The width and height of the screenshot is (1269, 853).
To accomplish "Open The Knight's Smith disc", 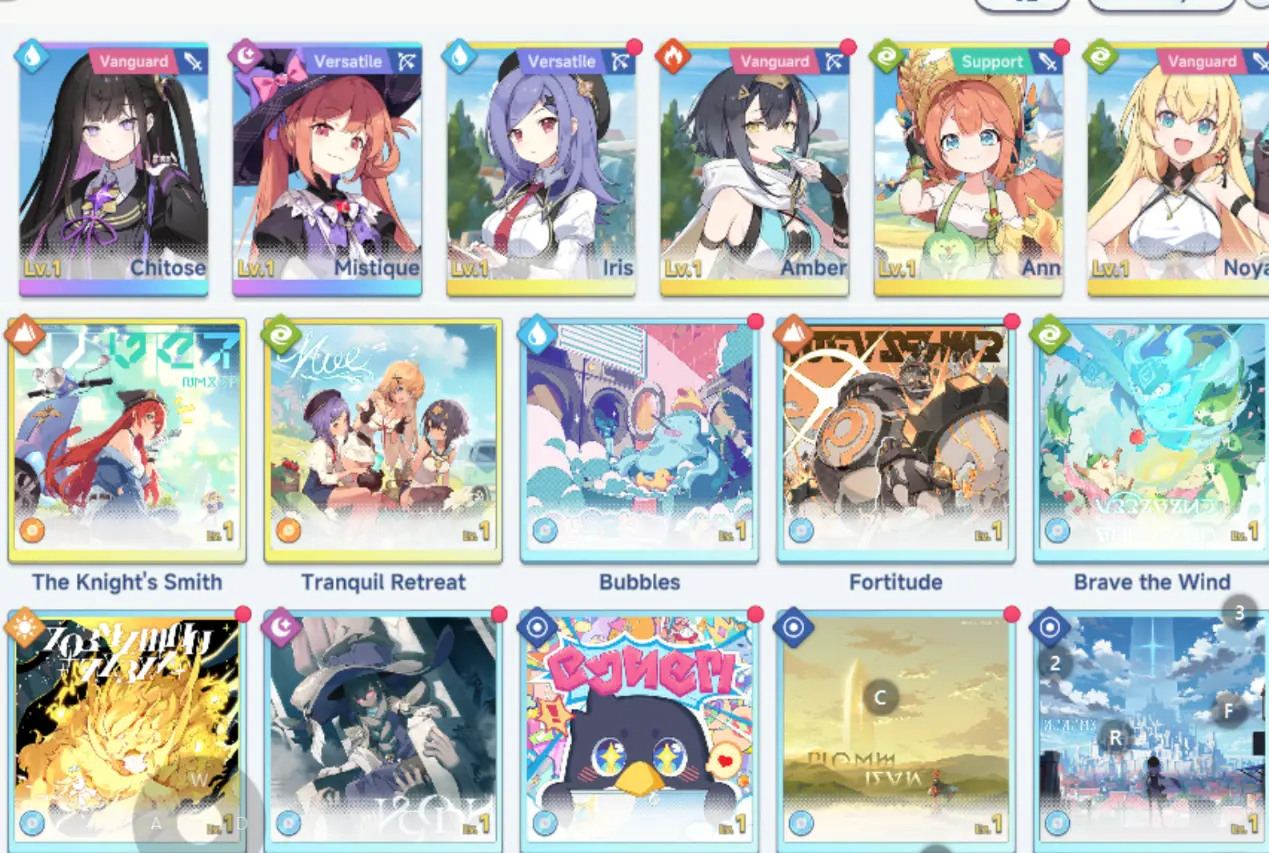I will (127, 440).
